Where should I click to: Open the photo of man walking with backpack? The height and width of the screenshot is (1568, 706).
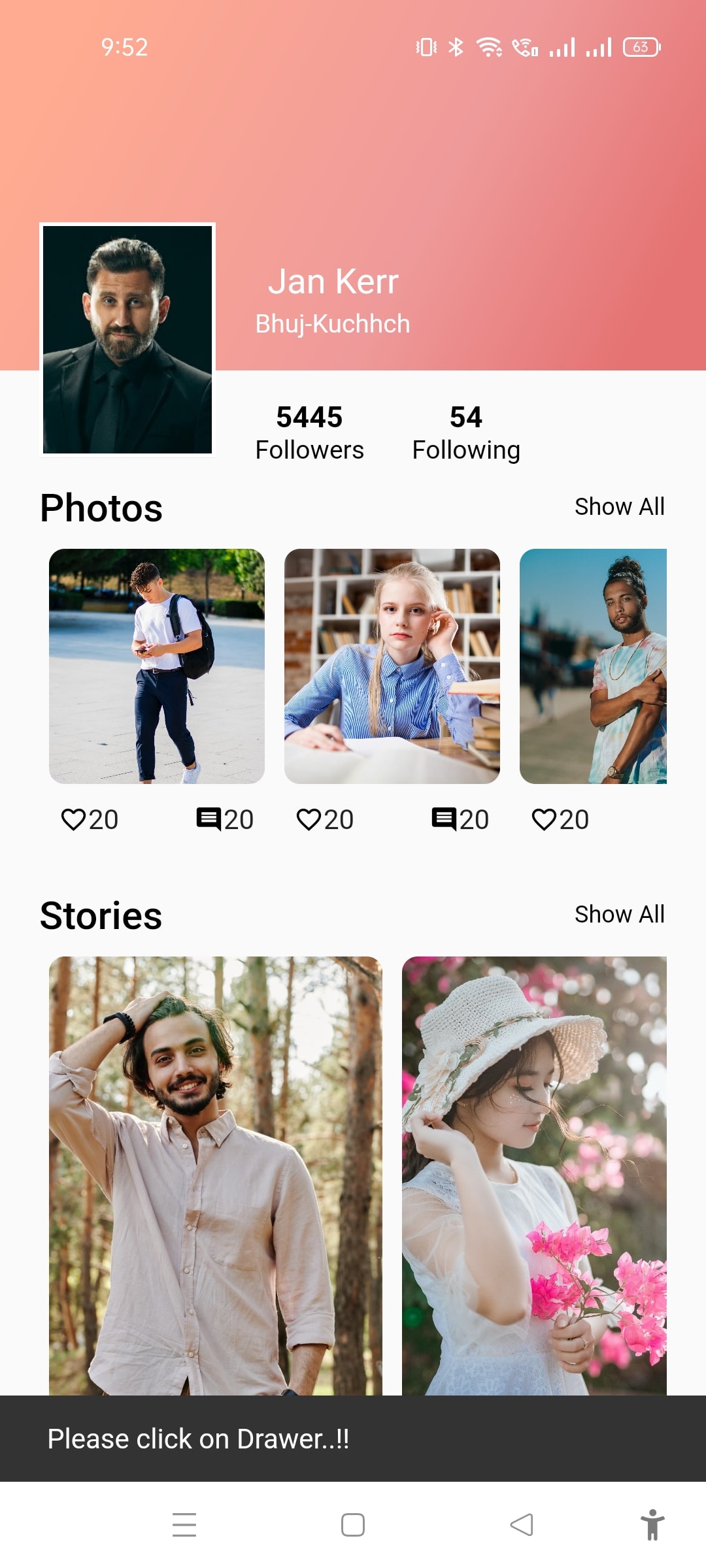pyautogui.click(x=157, y=666)
